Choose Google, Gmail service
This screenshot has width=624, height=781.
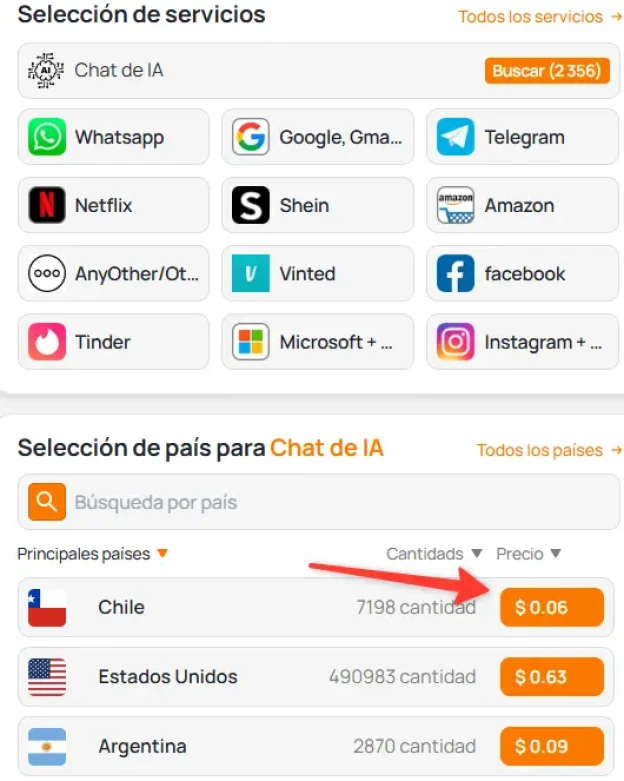(x=317, y=137)
